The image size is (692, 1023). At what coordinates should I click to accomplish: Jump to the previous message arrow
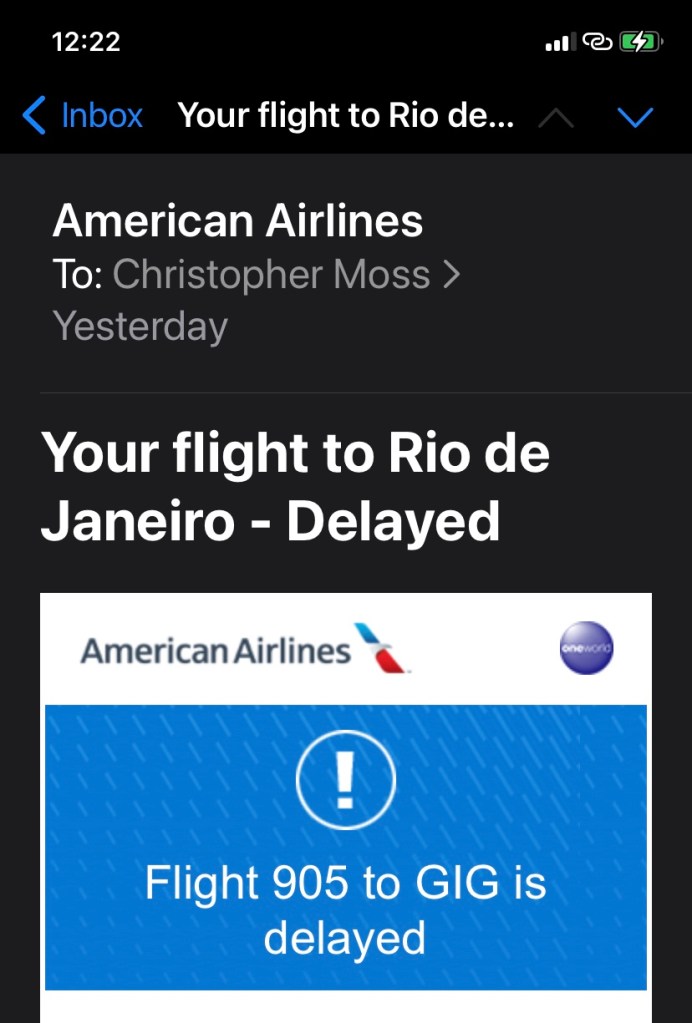(556, 118)
